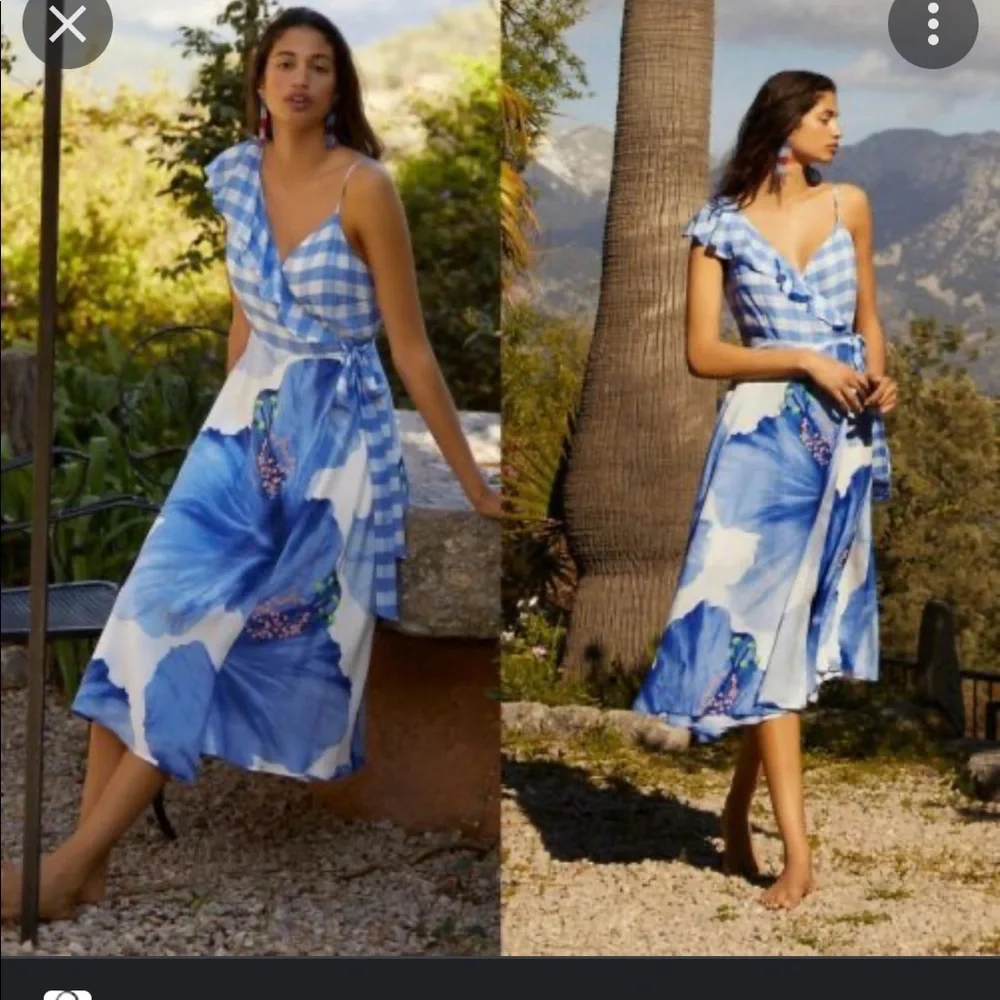Viewport: 1000px width, 1000px height.
Task: Close the image viewer
Action: click(67, 24)
